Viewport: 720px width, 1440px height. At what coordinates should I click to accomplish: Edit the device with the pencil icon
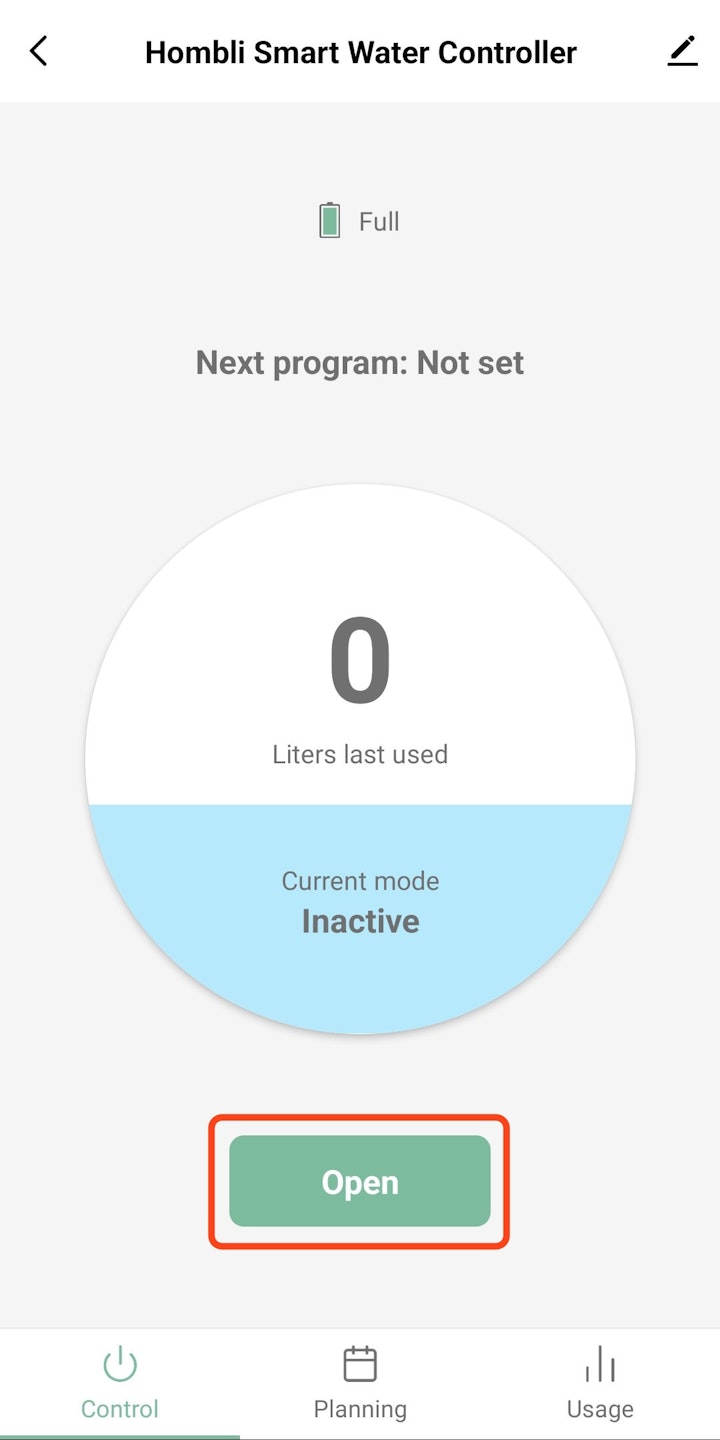[x=682, y=52]
